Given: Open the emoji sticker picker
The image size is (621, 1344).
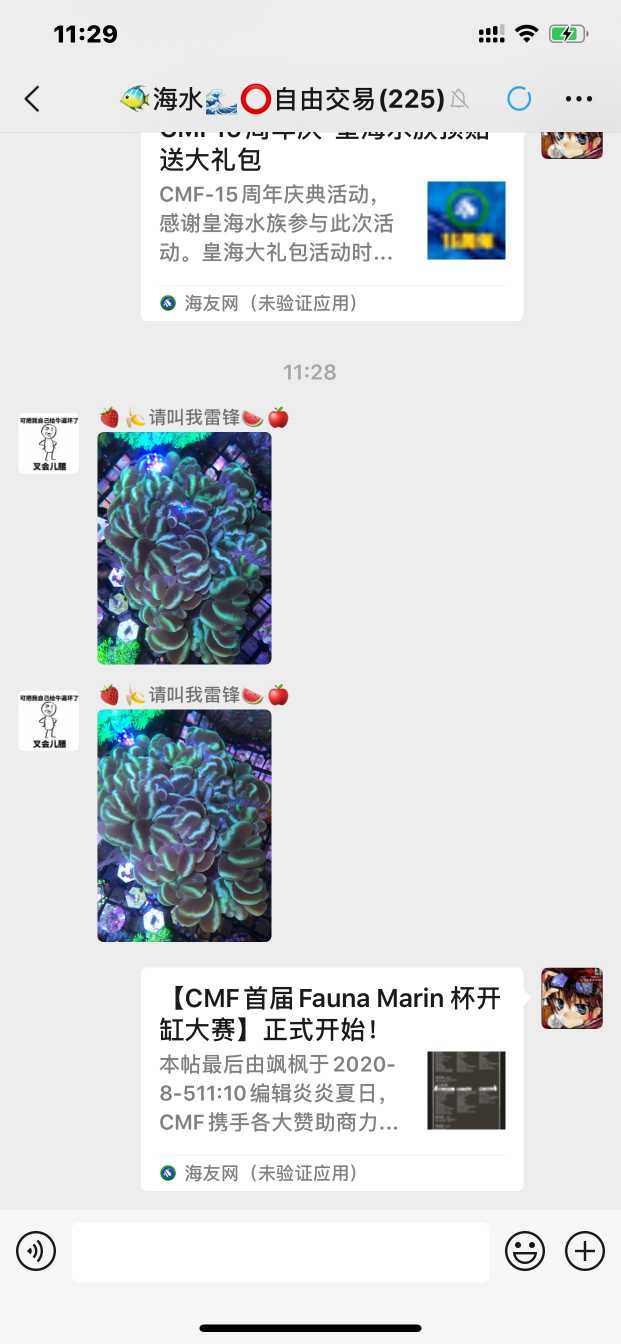Looking at the screenshot, I should [525, 1251].
